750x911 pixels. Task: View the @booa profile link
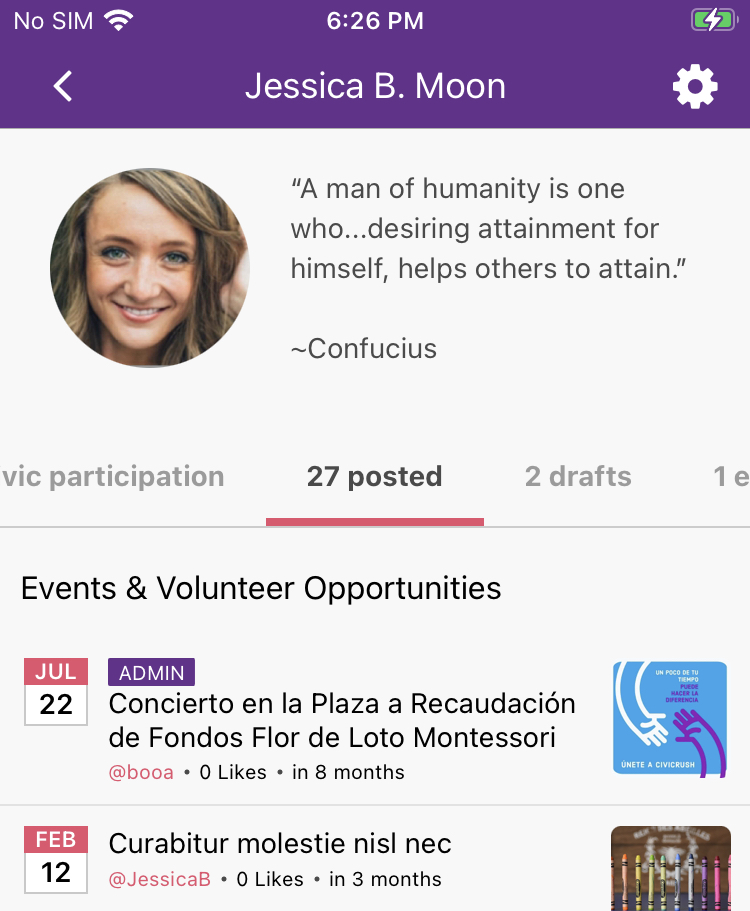[141, 772]
